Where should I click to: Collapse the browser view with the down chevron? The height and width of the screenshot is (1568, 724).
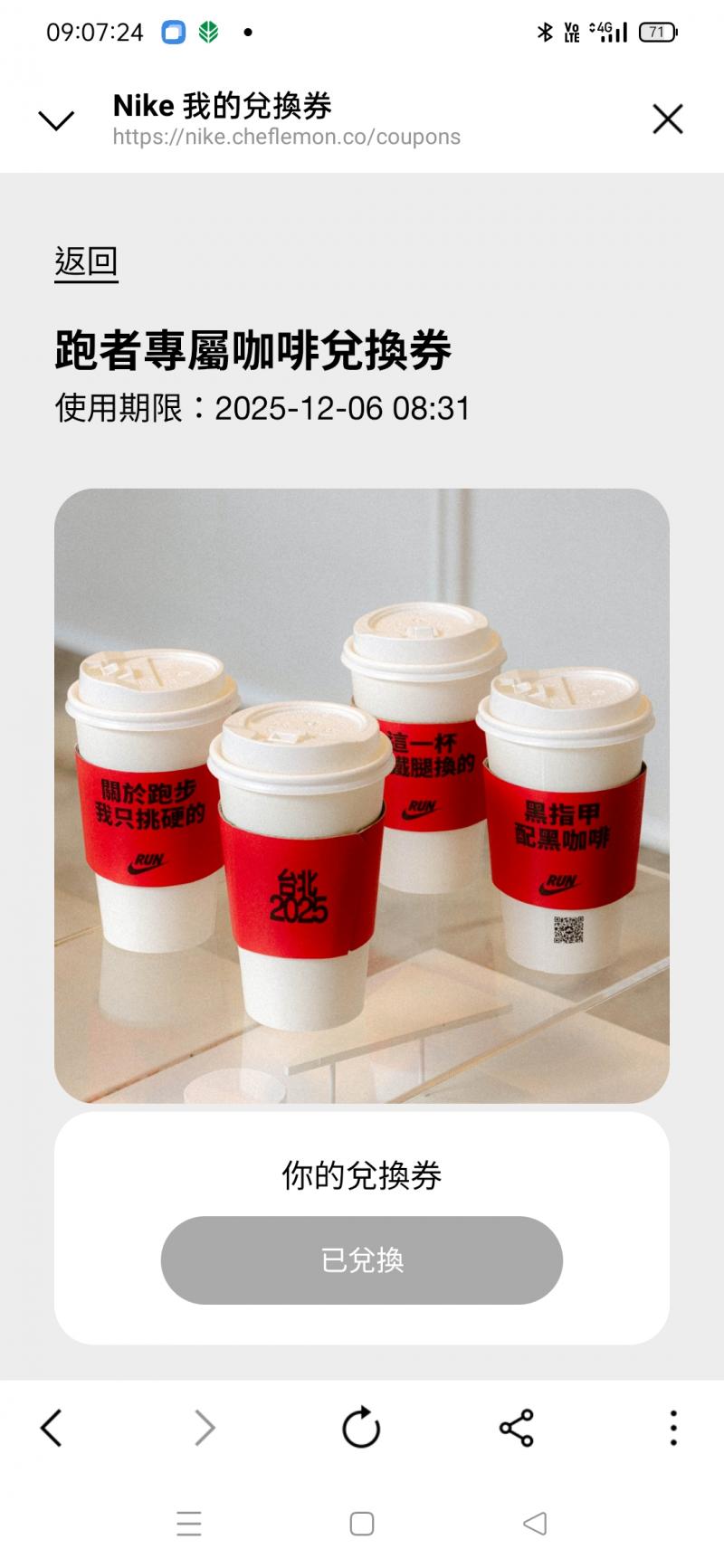(56, 120)
